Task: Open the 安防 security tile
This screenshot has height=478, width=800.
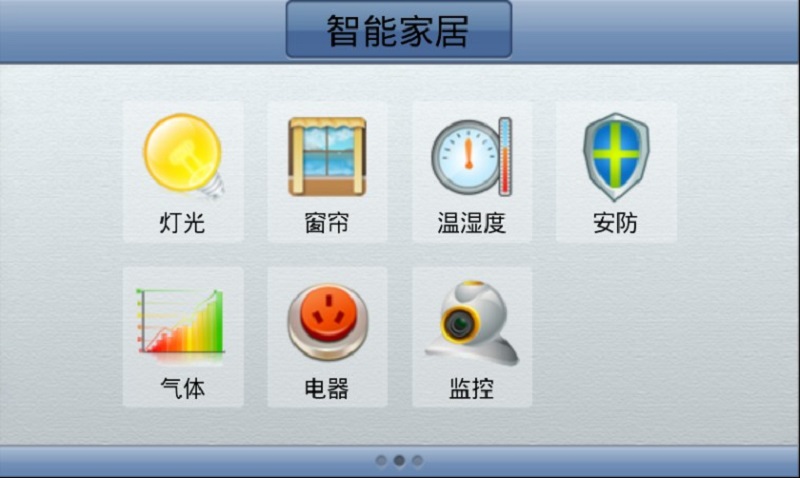Action: (x=616, y=171)
